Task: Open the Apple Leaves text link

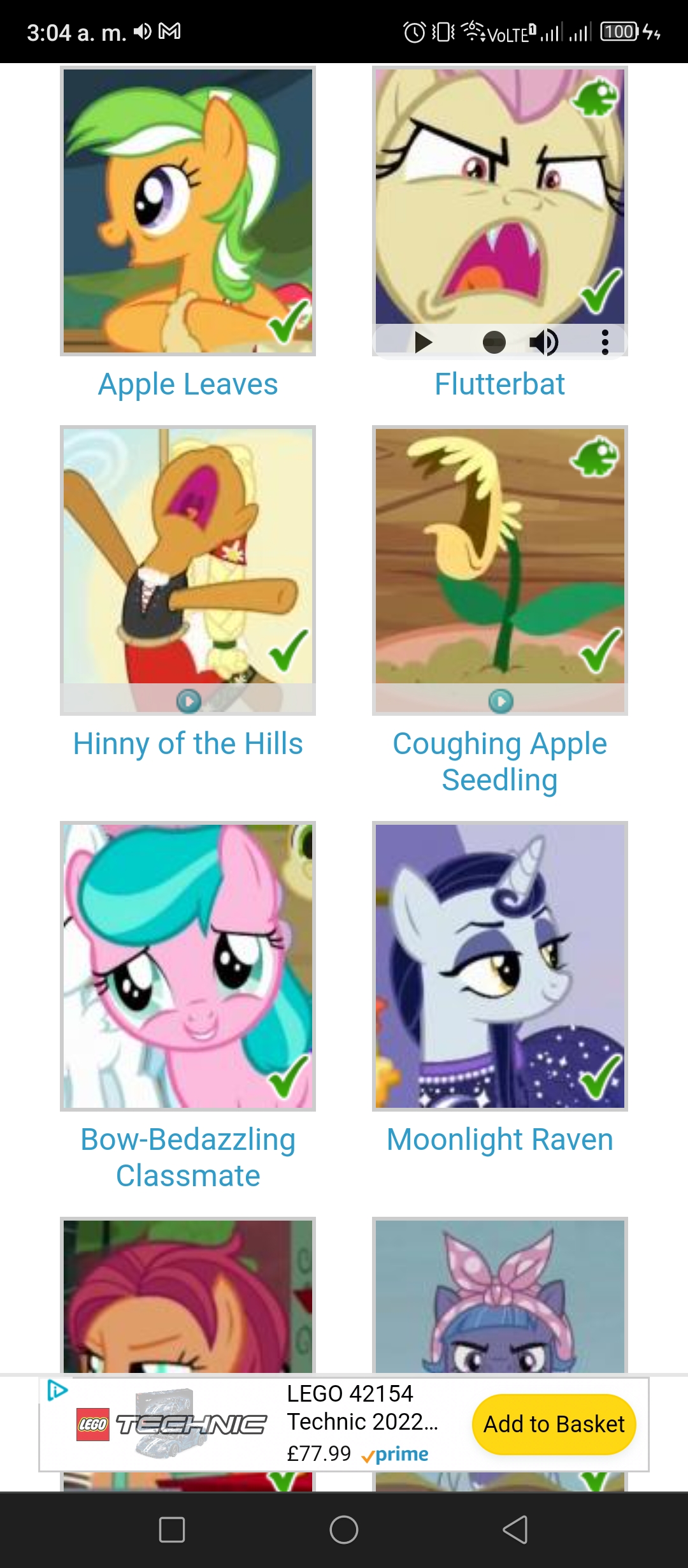Action: tap(188, 384)
